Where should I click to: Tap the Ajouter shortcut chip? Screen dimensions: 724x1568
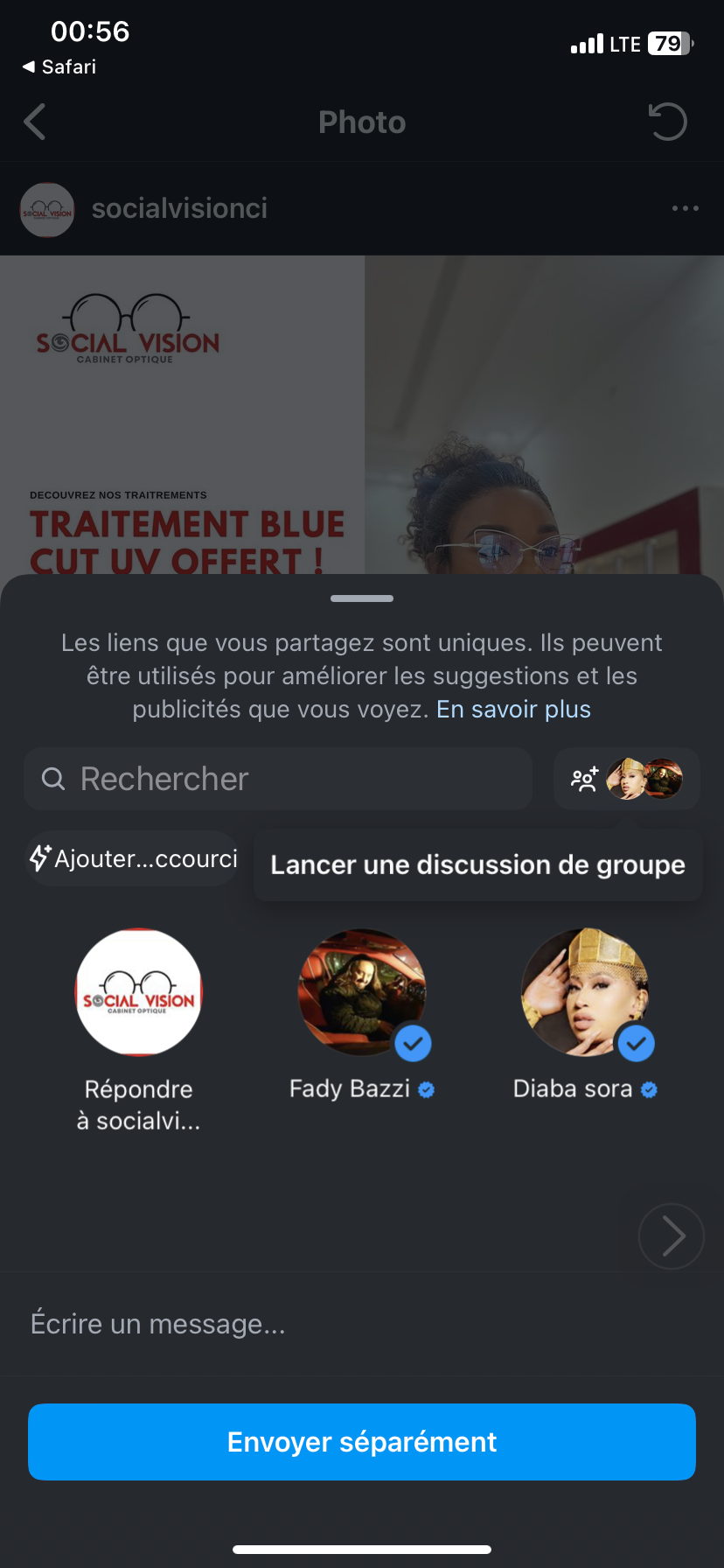click(x=133, y=858)
